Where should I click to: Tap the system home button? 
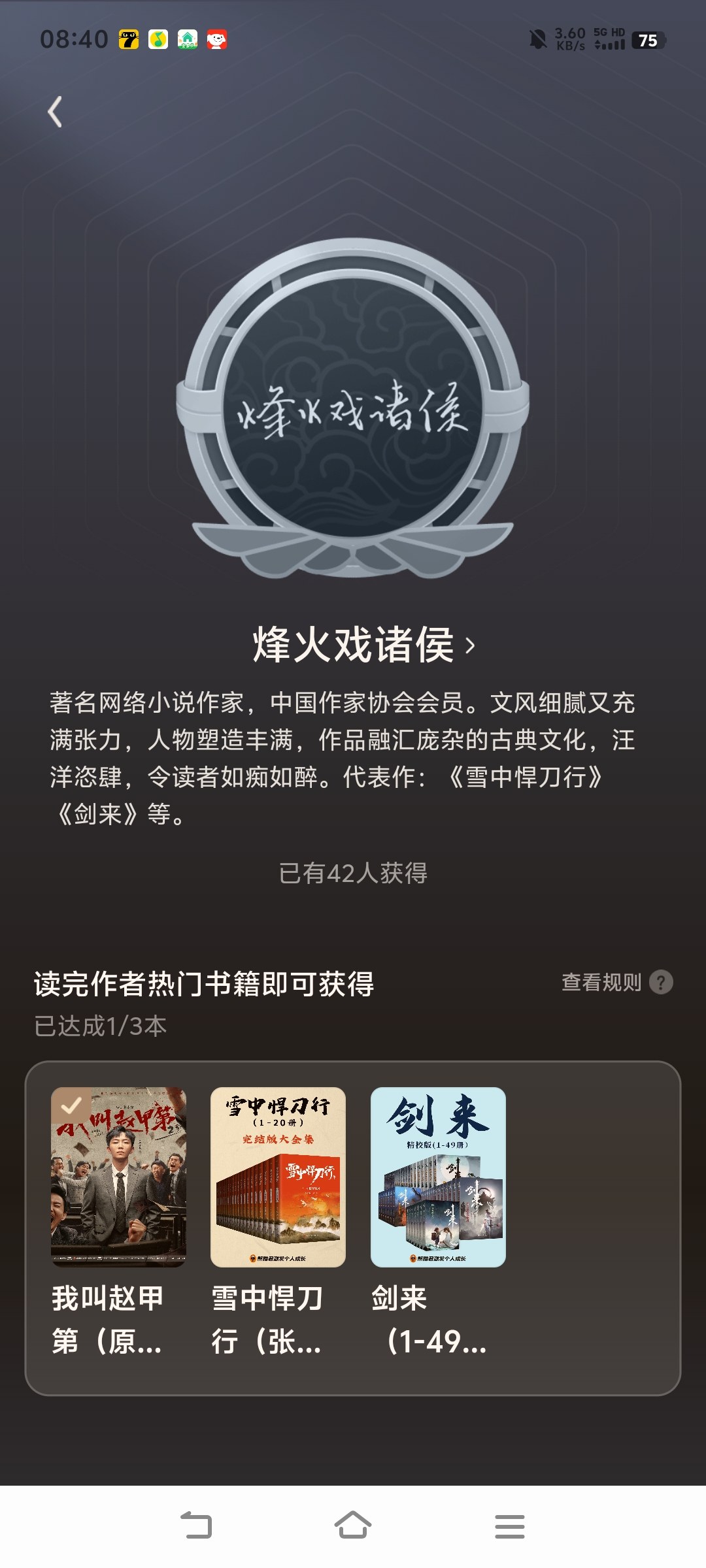(x=353, y=1526)
